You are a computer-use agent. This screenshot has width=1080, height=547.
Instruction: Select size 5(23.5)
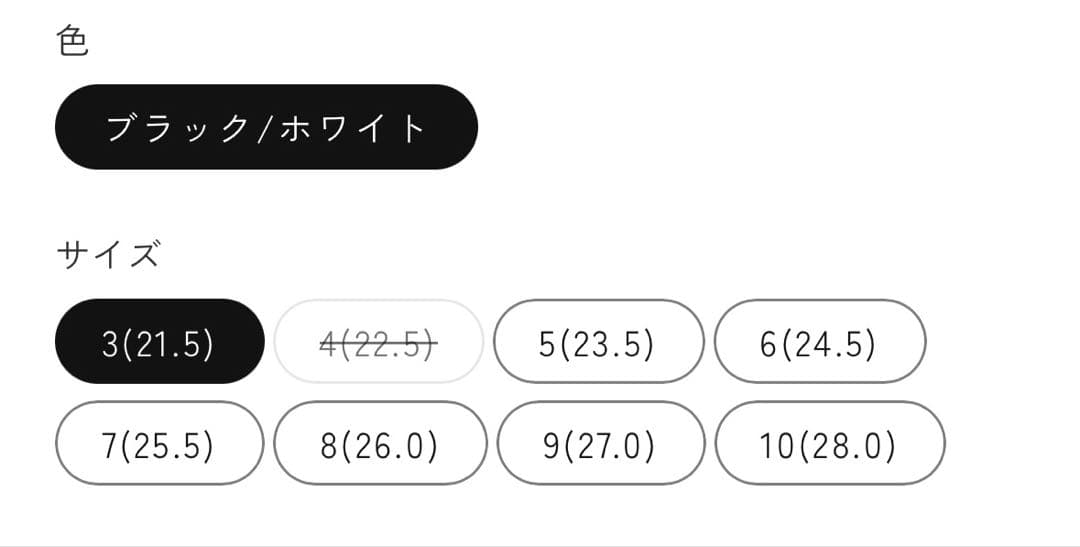597,342
